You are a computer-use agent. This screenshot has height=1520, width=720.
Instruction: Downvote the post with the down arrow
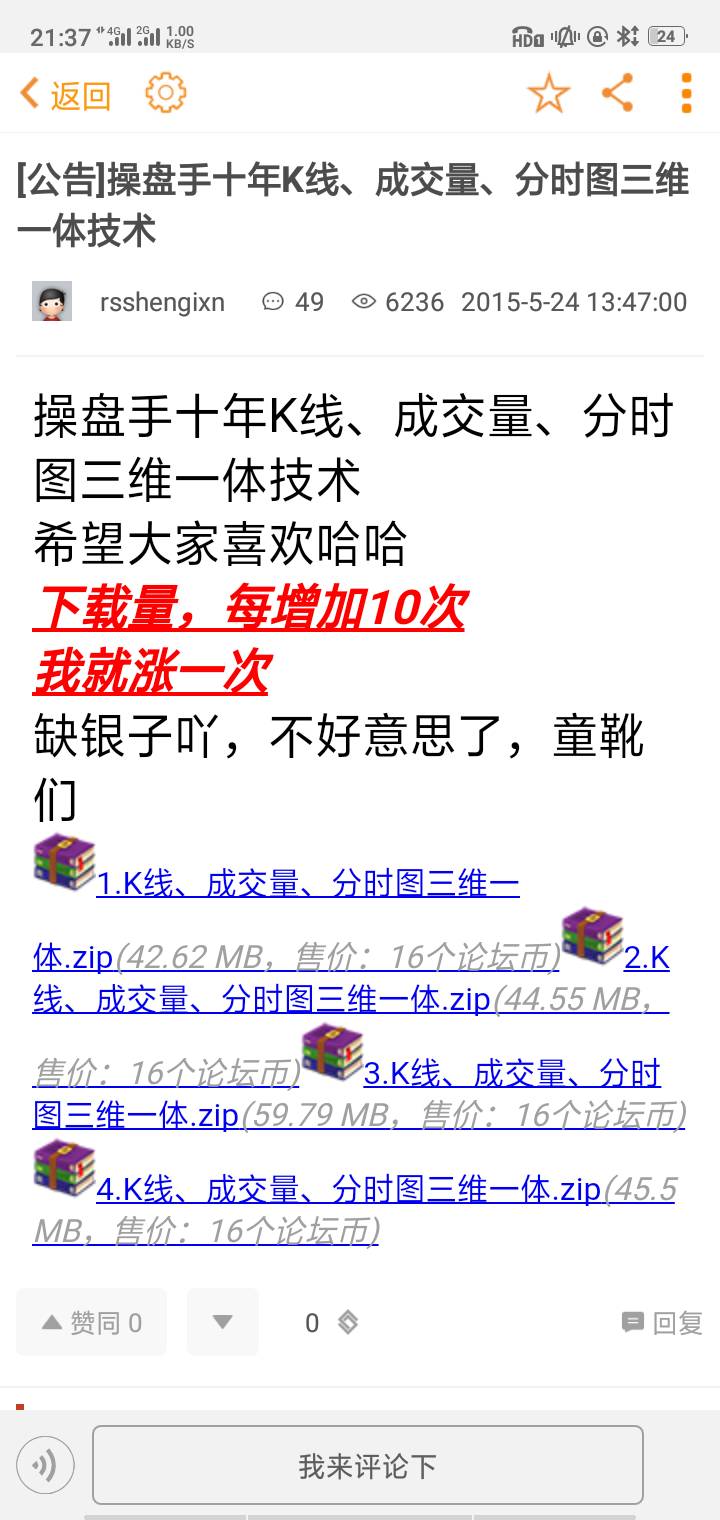pyautogui.click(x=223, y=1323)
